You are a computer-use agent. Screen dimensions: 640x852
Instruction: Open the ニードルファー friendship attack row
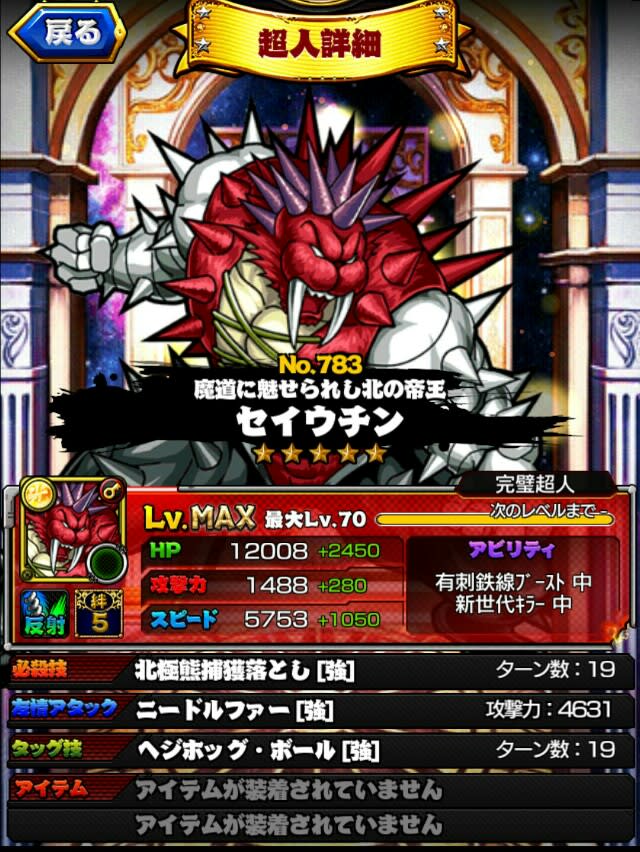click(320, 710)
